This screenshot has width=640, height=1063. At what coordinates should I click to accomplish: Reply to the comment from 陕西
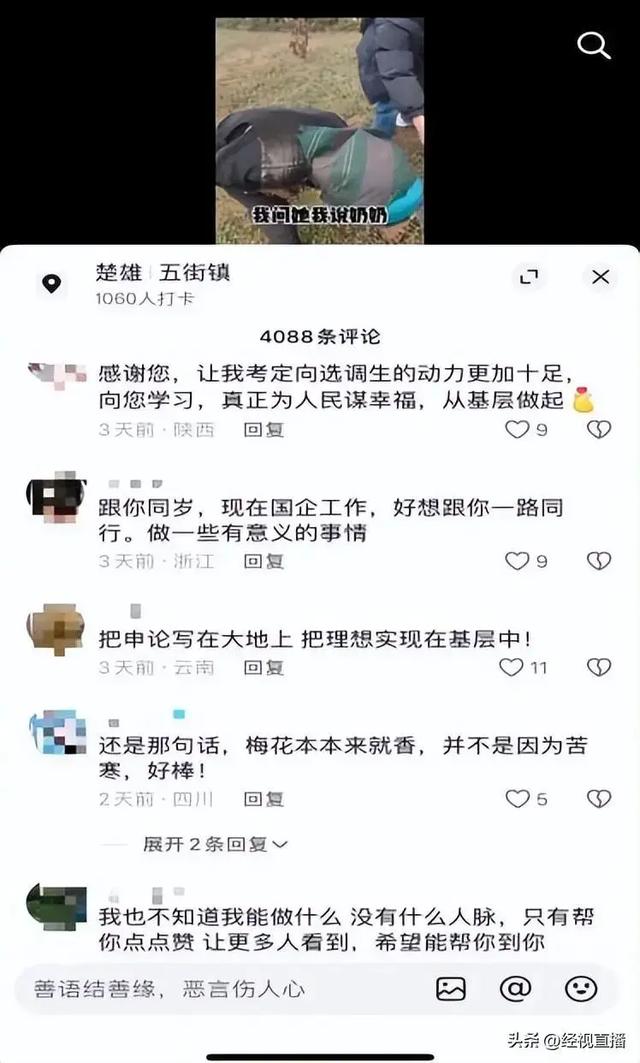[265, 430]
